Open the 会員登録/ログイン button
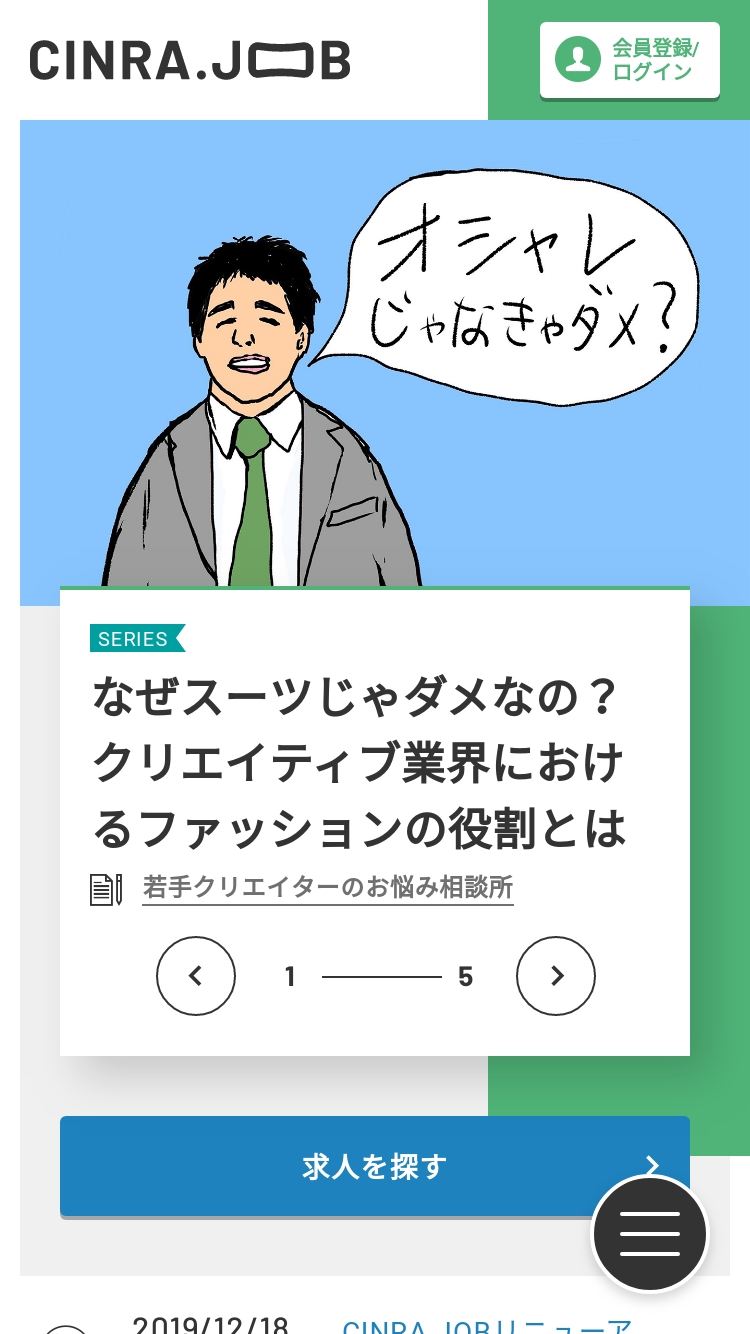Viewport: 750px width, 1334px height. [x=630, y=60]
